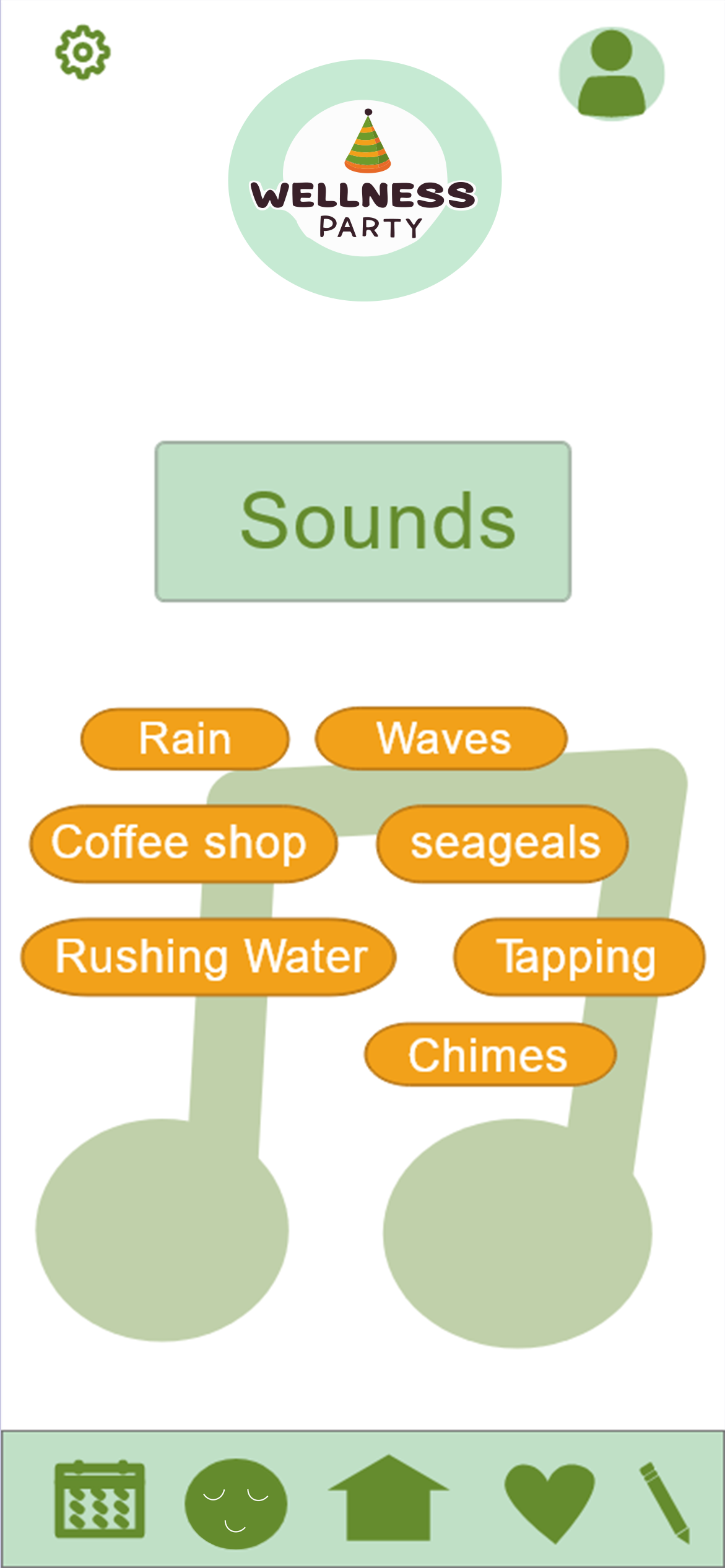The width and height of the screenshot is (725, 1568).
Task: Play the Chimes sound
Action: click(490, 1054)
